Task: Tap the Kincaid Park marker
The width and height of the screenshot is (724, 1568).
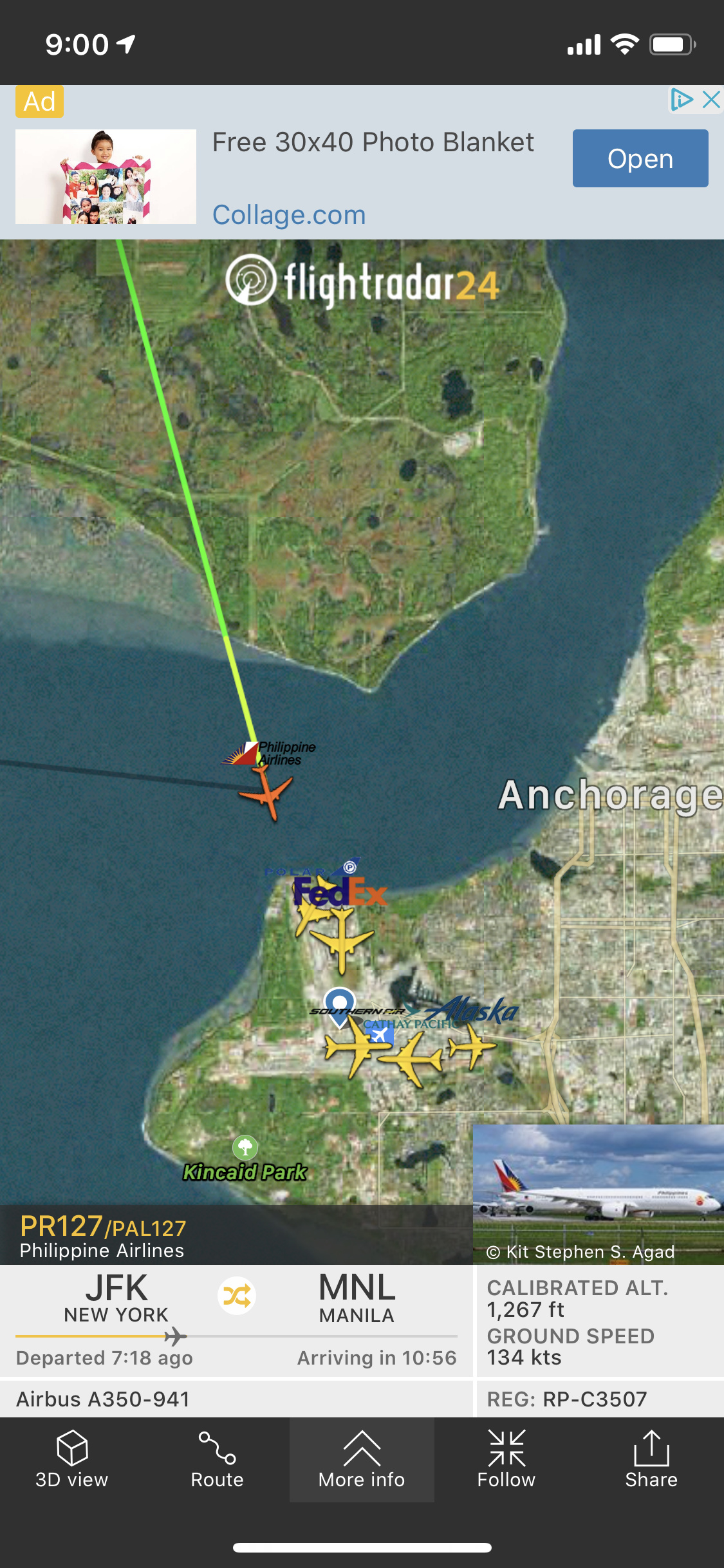Action: [245, 1147]
